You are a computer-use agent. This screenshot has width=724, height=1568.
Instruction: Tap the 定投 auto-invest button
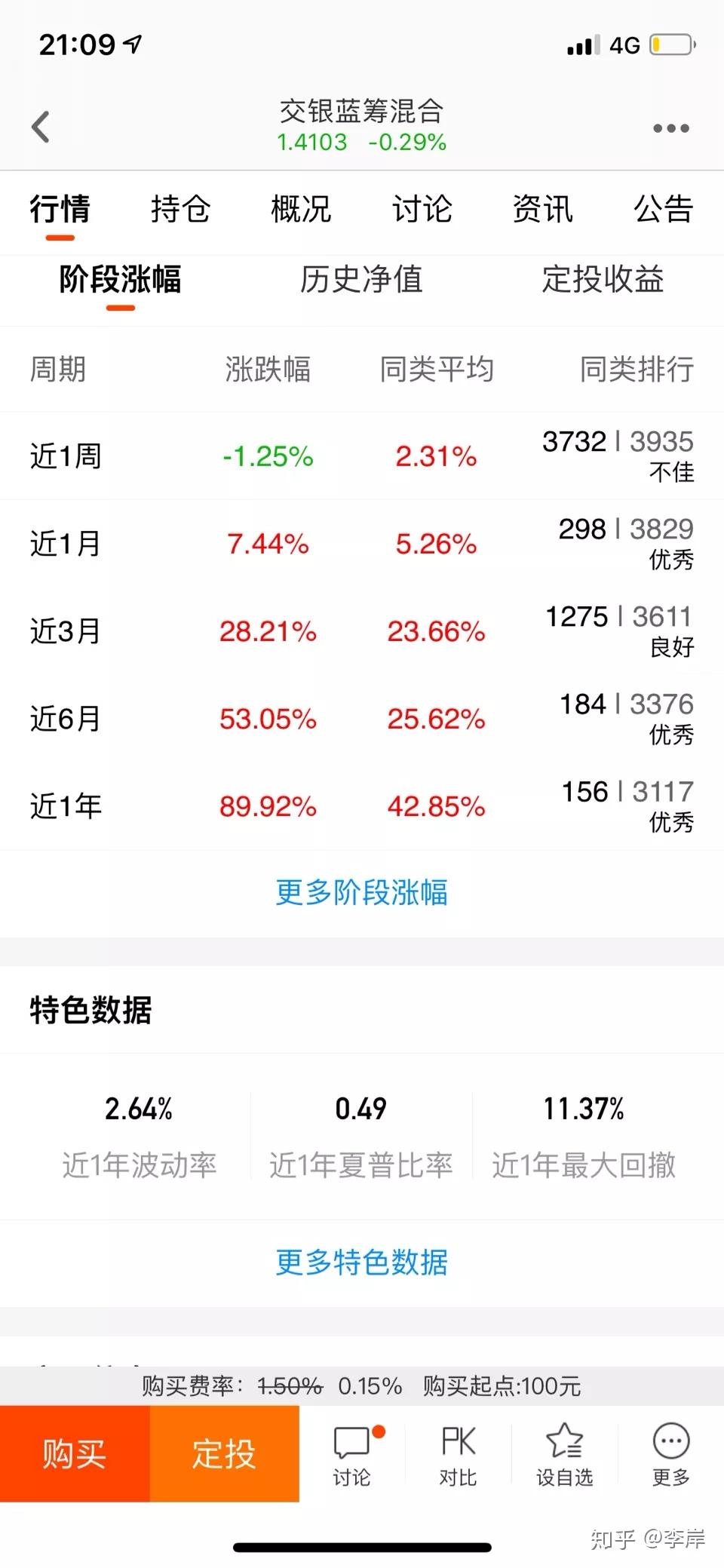225,1452
